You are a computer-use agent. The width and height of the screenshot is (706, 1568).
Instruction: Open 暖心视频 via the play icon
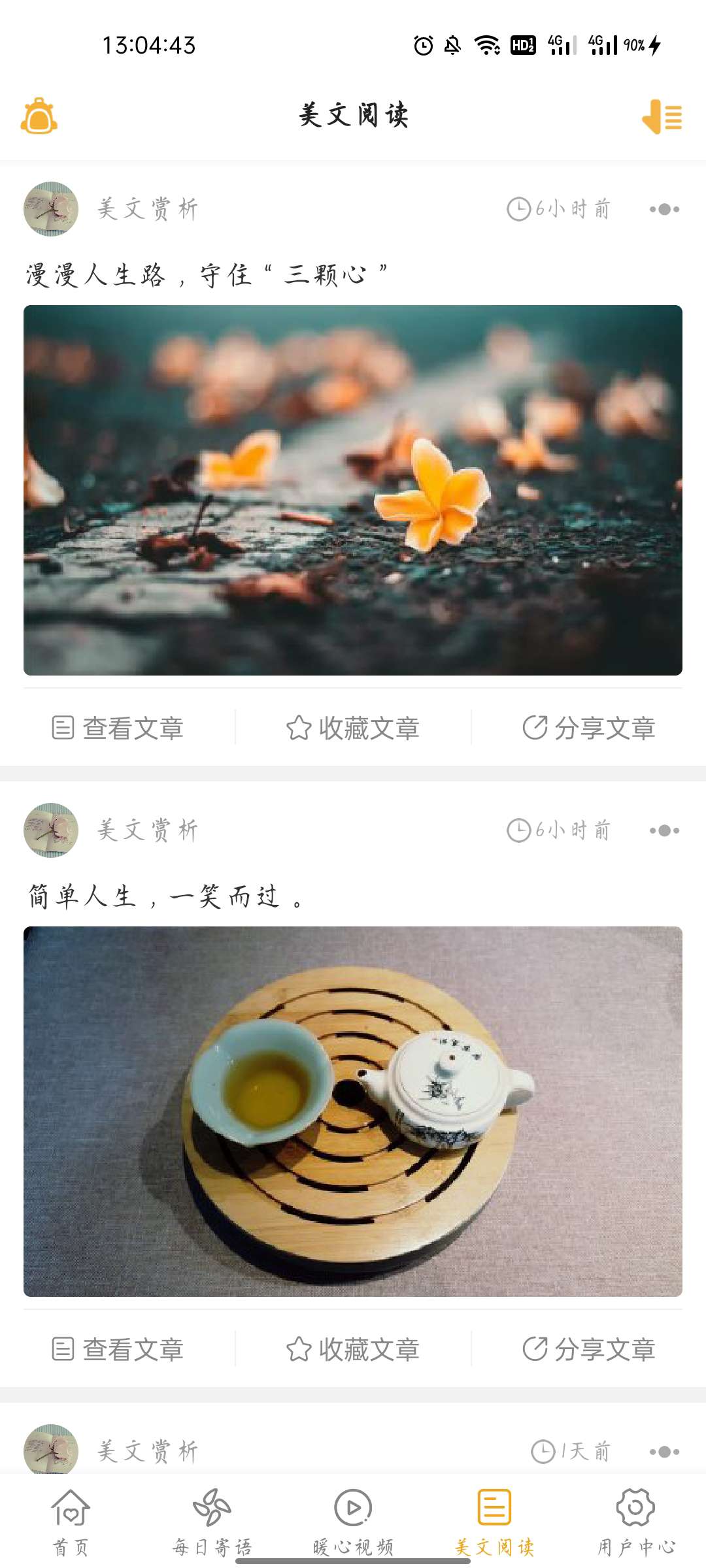353,1507
